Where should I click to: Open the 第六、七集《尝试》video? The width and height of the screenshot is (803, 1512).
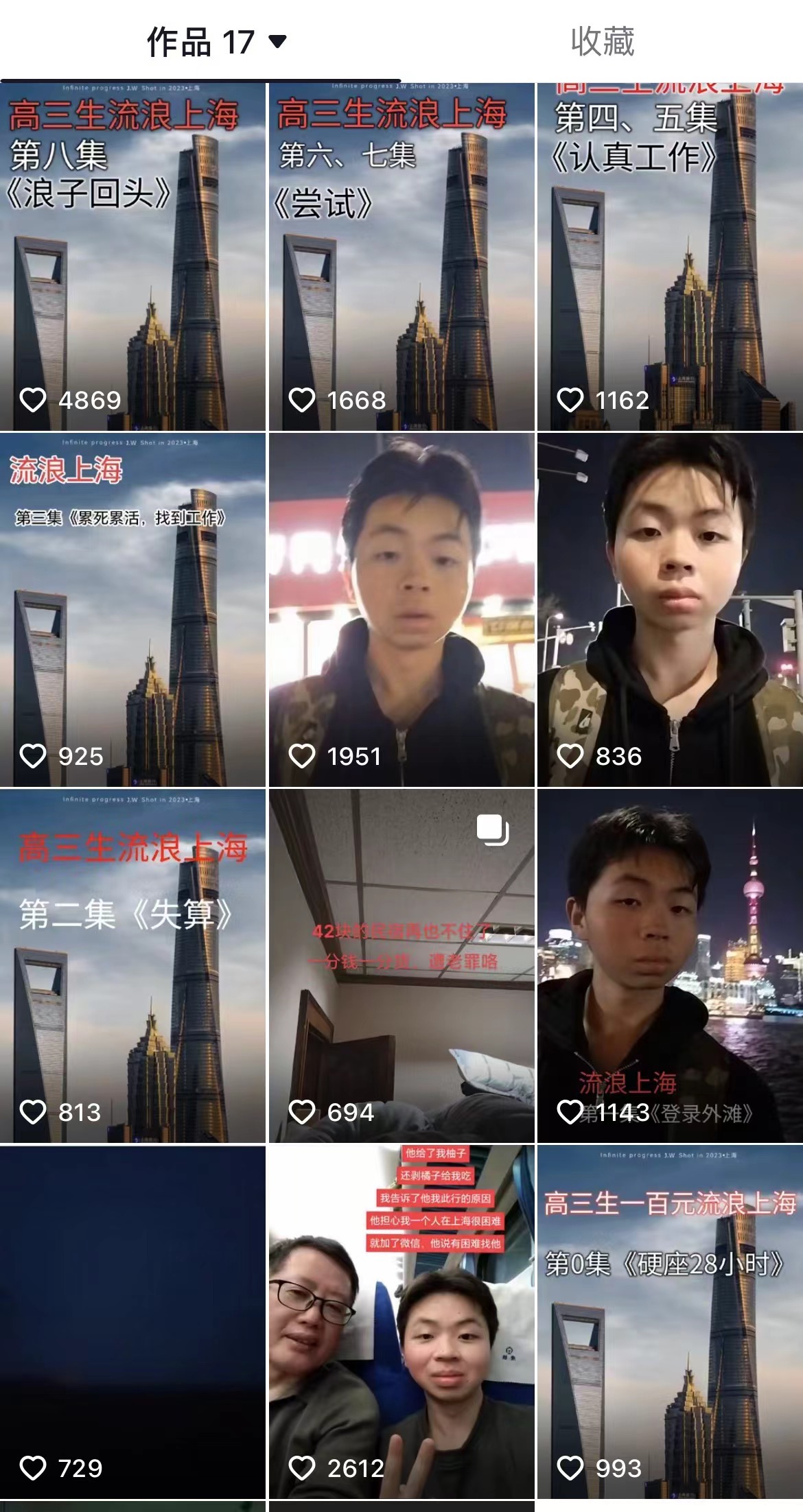pyautogui.click(x=401, y=257)
